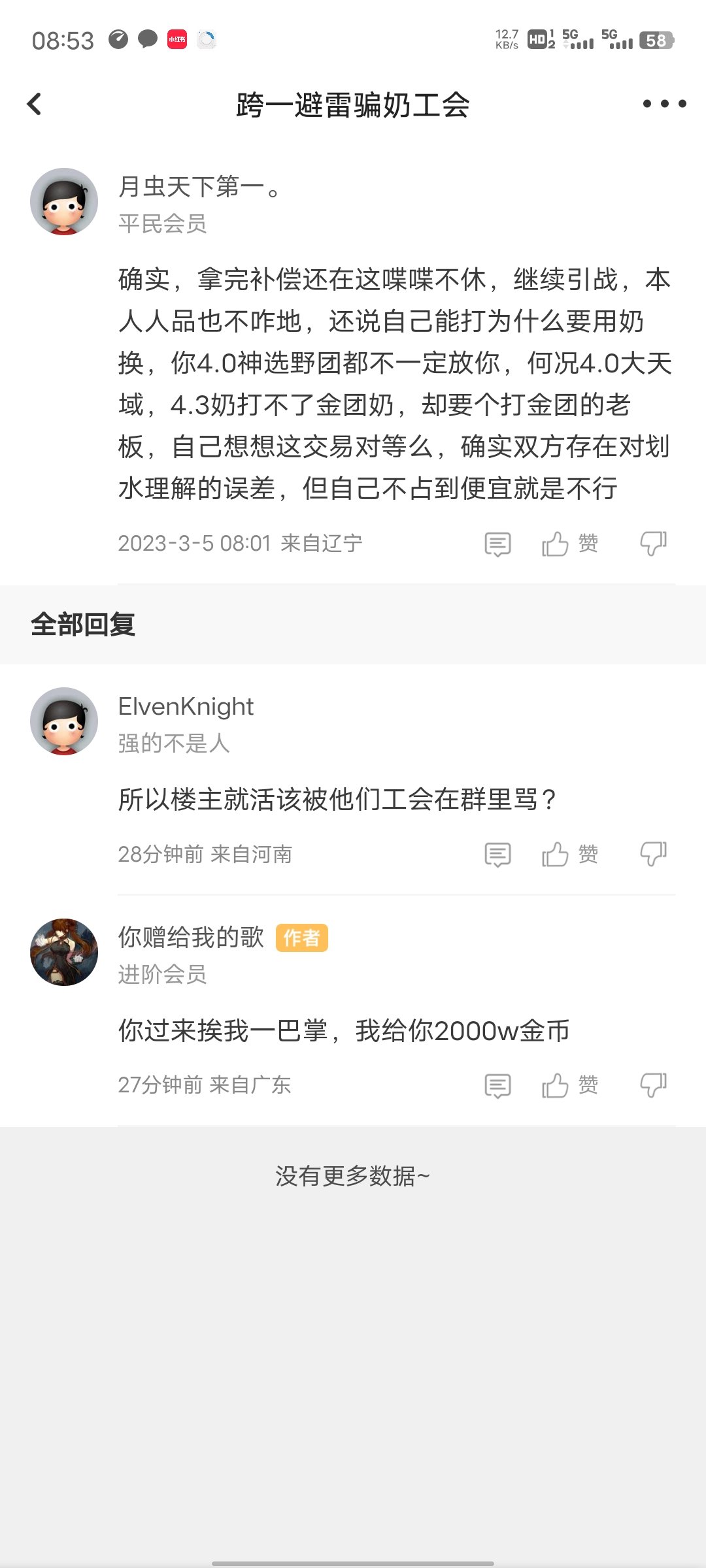Reply to ElvenKnight's comment
The width and height of the screenshot is (706, 1568).
497,855
